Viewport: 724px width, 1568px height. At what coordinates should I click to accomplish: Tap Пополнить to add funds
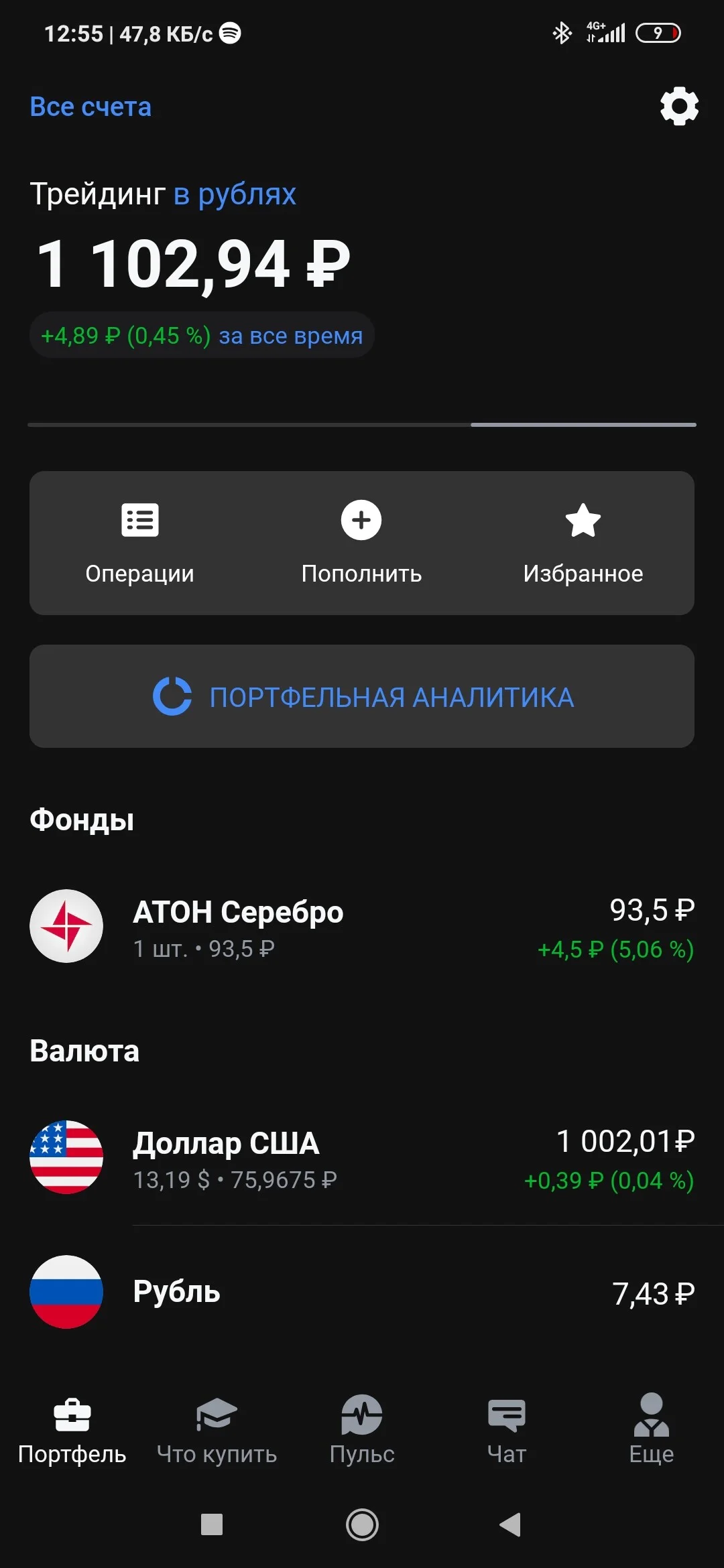tap(361, 543)
